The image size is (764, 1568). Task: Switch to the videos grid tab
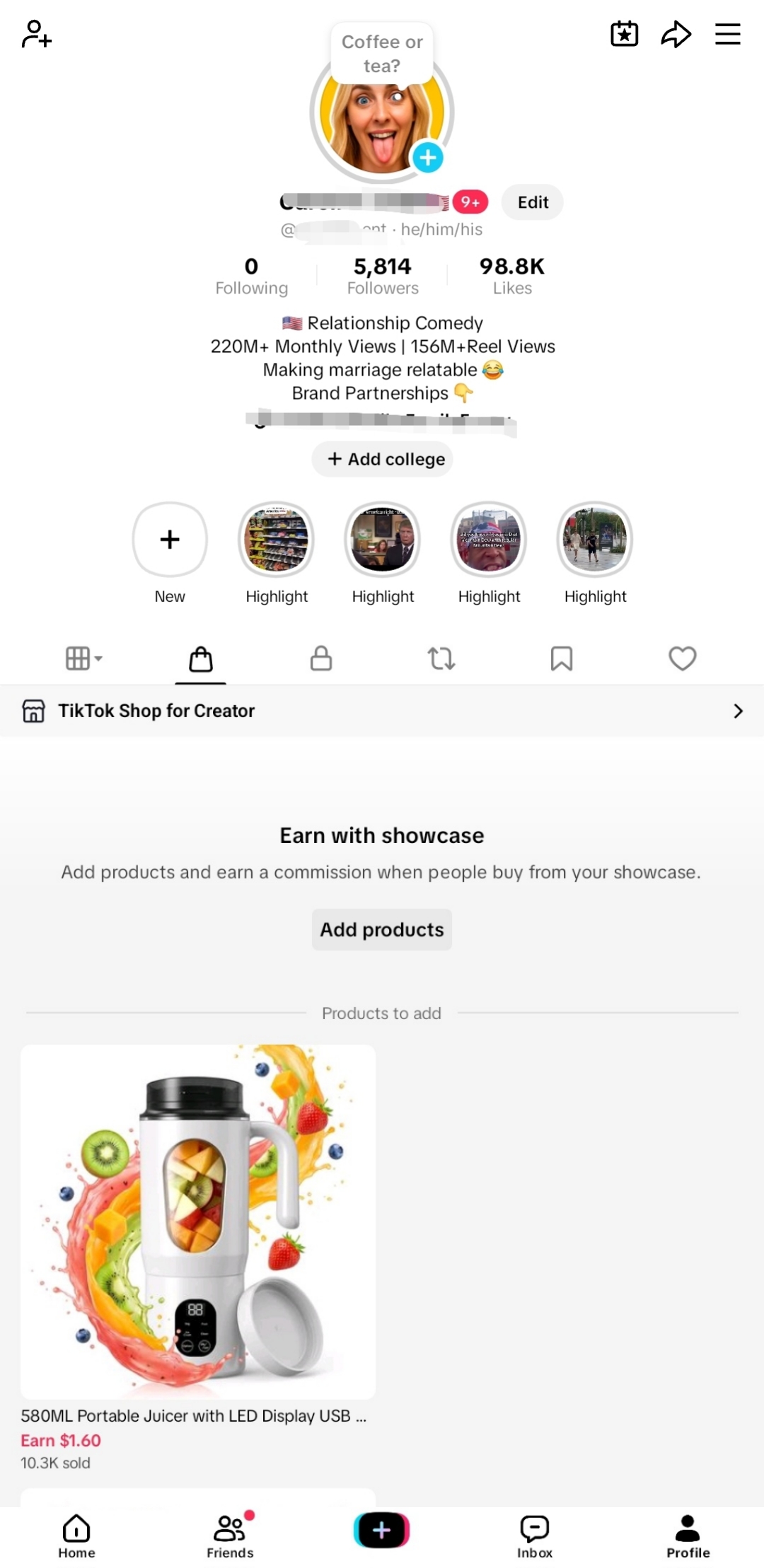(83, 658)
